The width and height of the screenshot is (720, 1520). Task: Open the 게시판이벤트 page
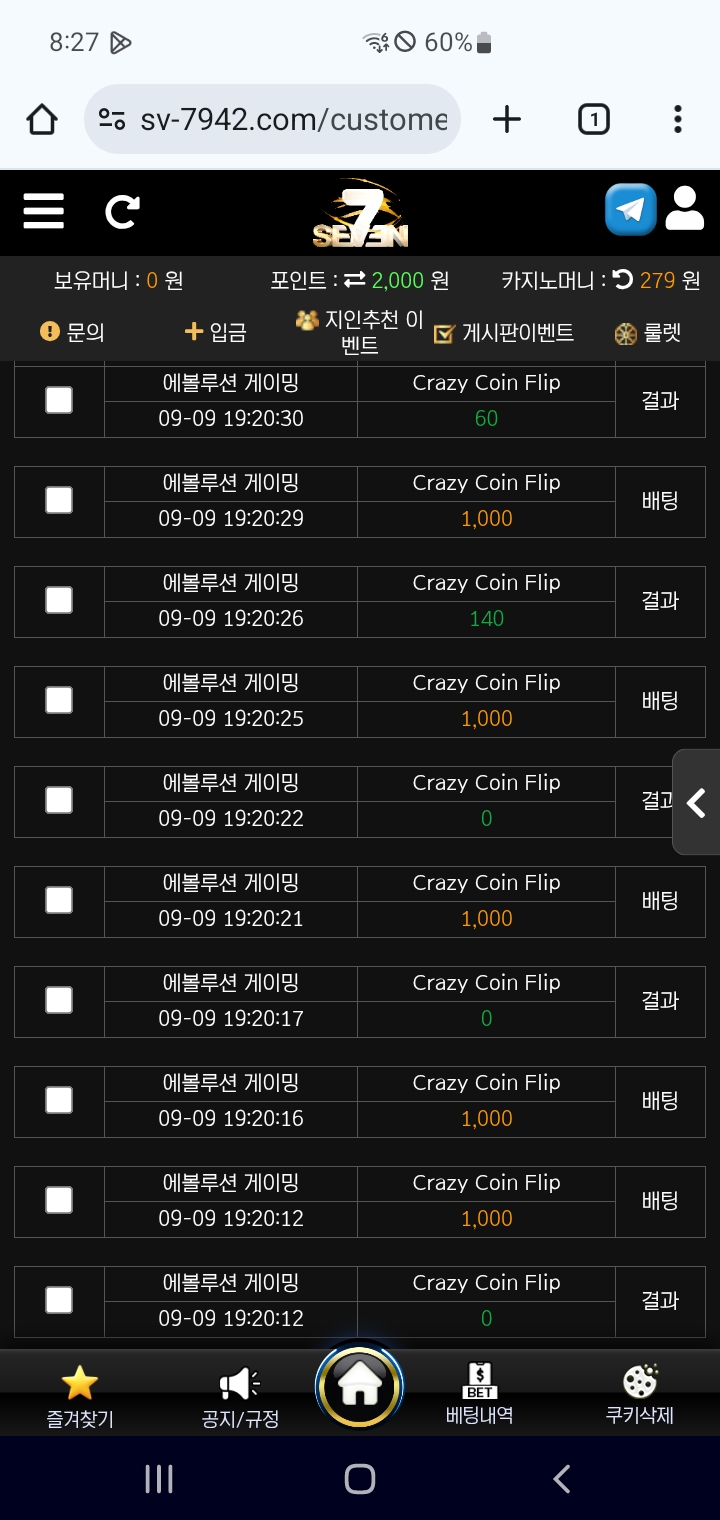pos(504,333)
